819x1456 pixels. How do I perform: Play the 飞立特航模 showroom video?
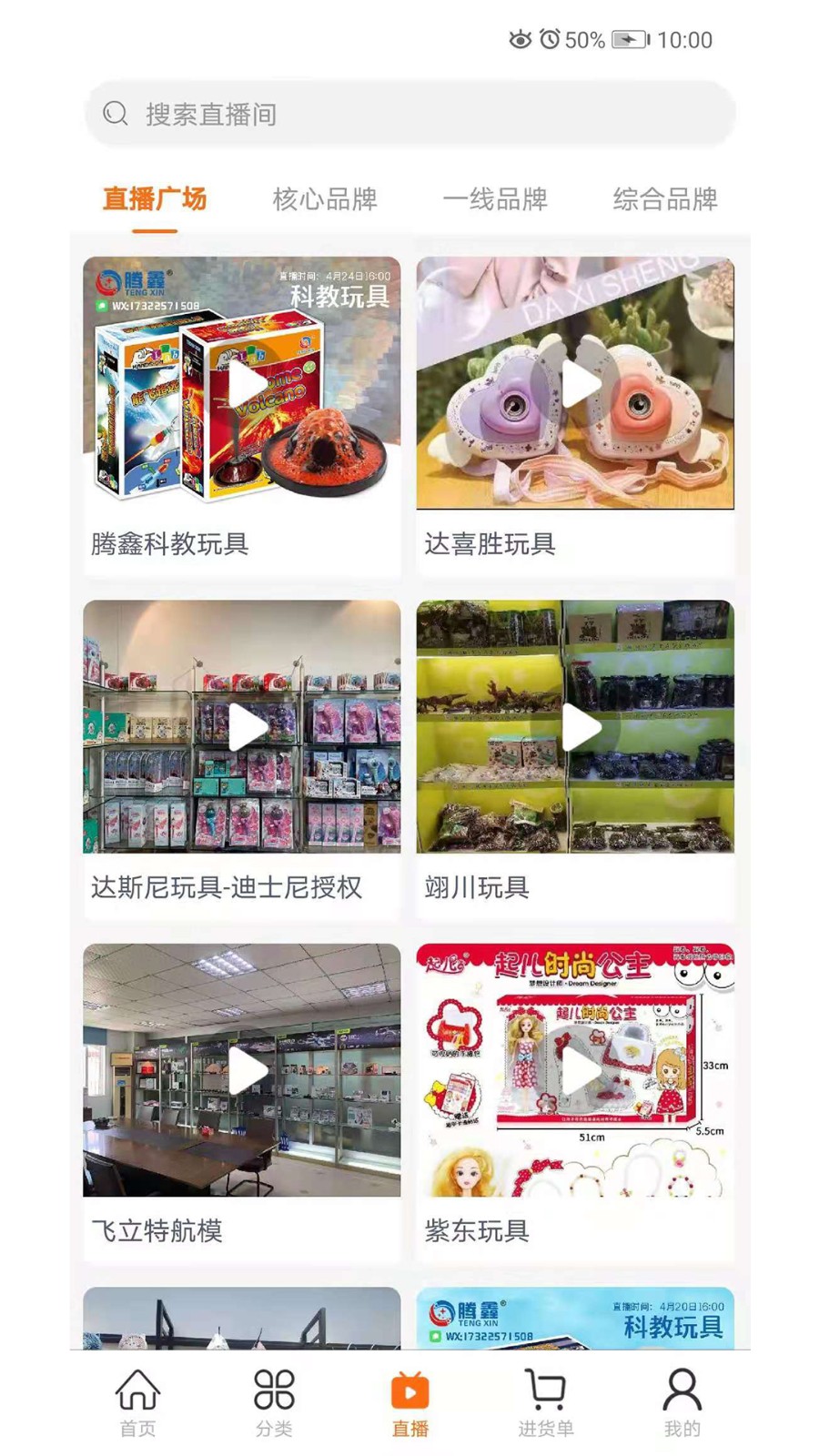(244, 1069)
